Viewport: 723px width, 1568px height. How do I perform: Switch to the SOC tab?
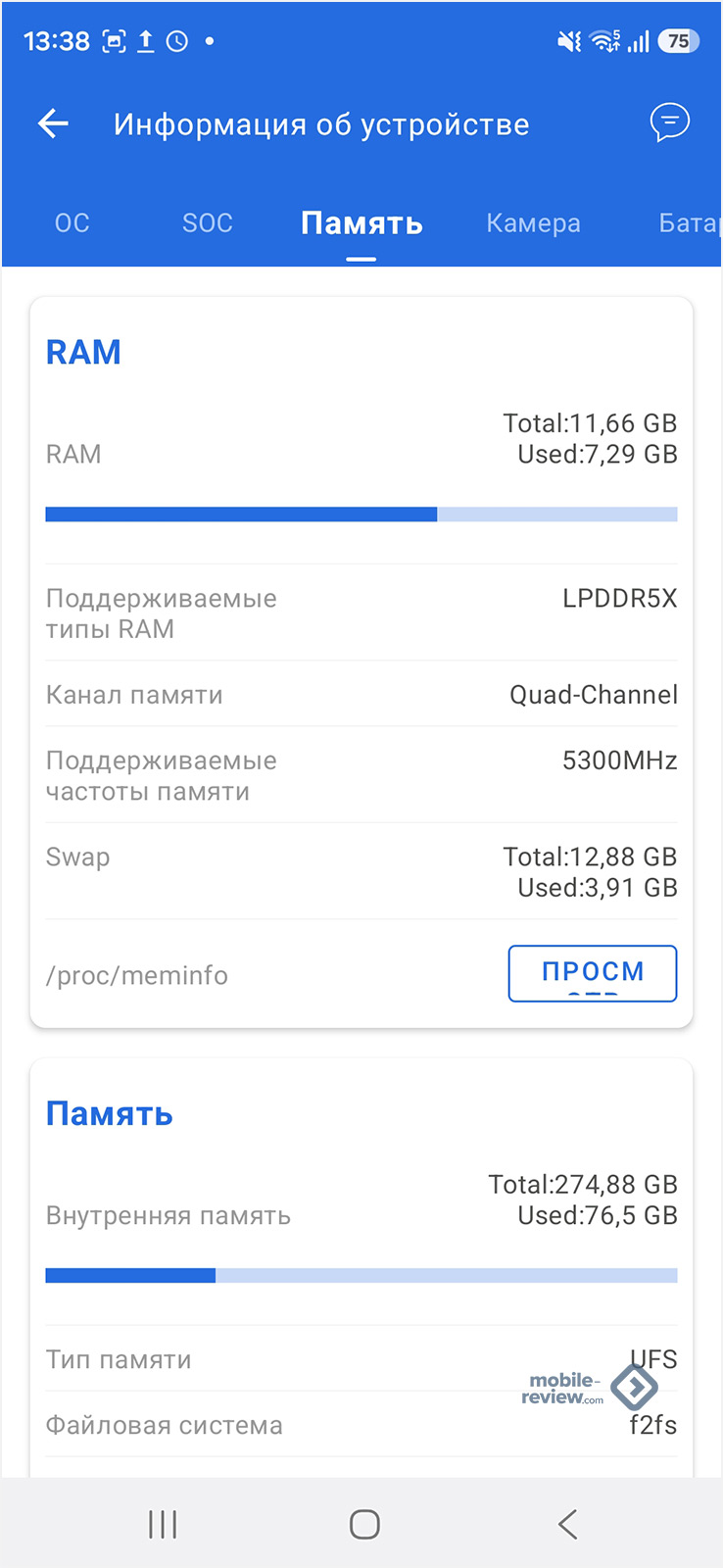tap(208, 223)
